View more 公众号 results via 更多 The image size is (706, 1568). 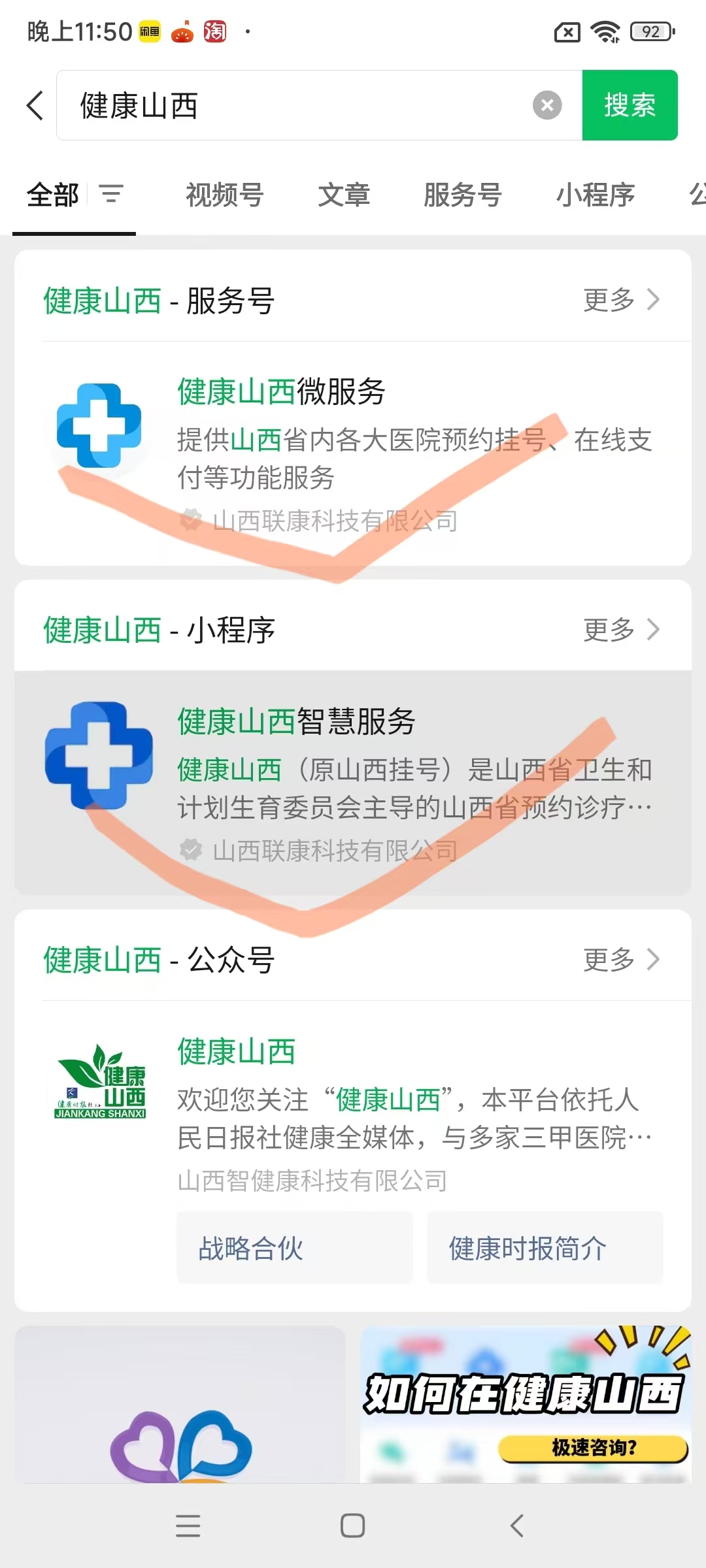(621, 960)
